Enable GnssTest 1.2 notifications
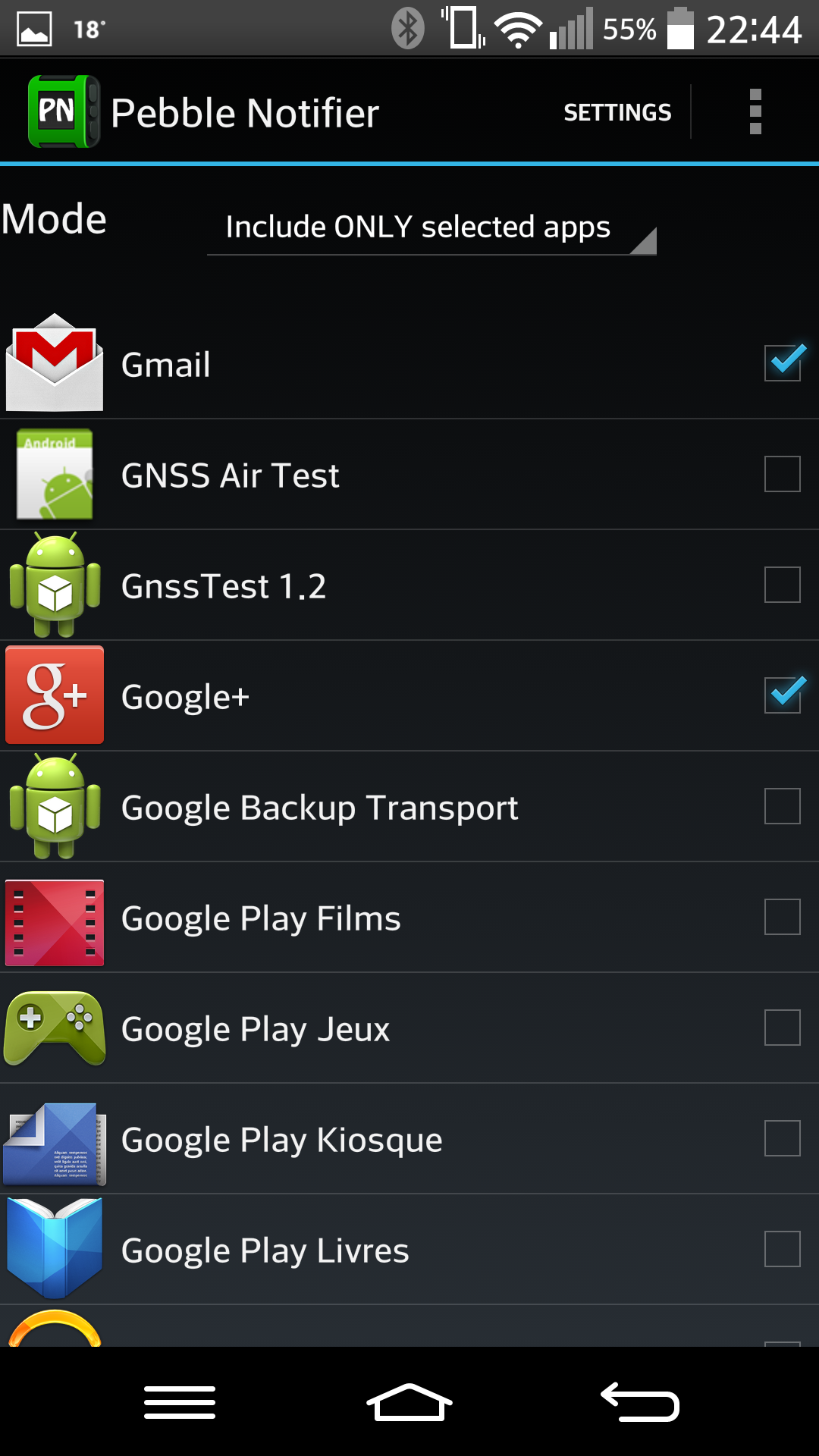This screenshot has height=1456, width=819. 783,585
